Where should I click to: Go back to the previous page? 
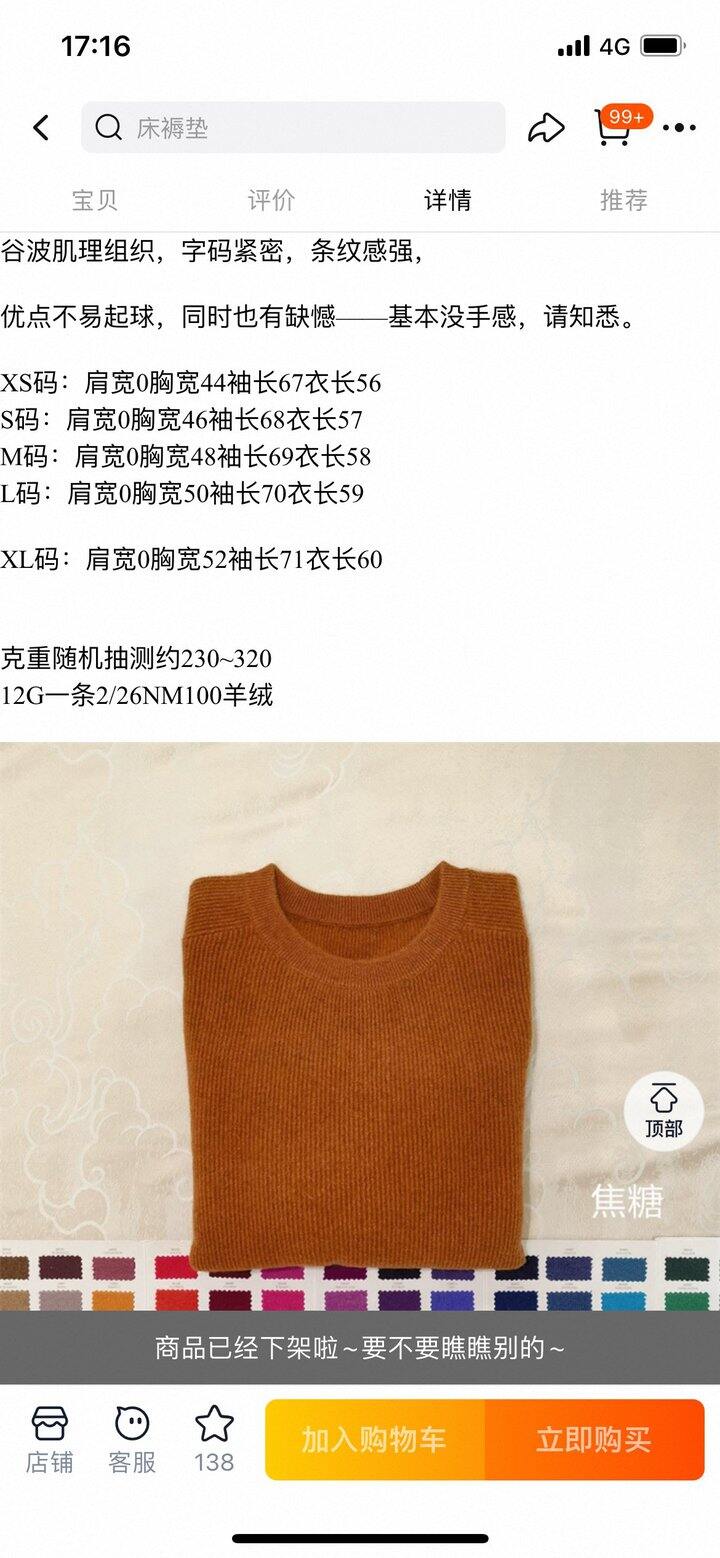(41, 128)
